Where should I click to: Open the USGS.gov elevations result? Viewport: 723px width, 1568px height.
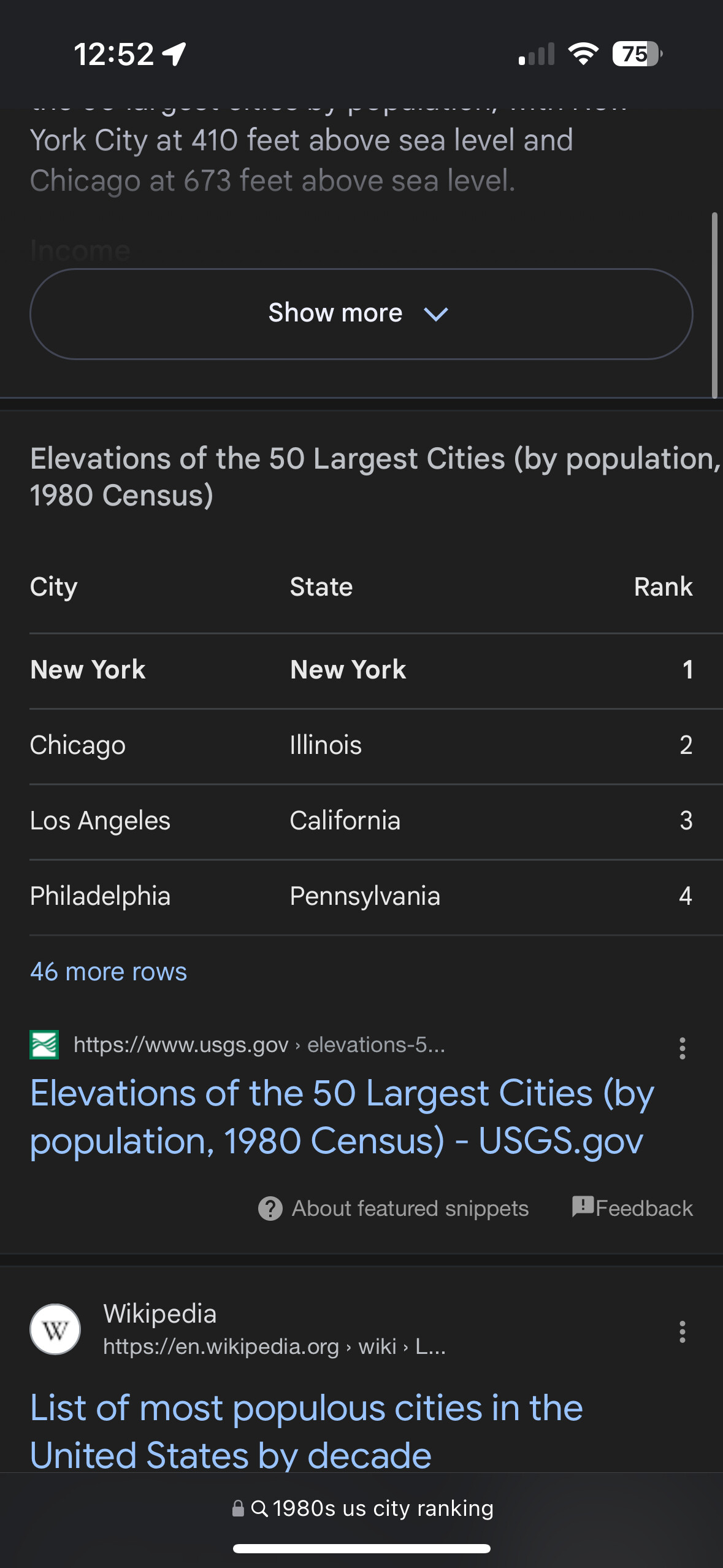point(342,1117)
